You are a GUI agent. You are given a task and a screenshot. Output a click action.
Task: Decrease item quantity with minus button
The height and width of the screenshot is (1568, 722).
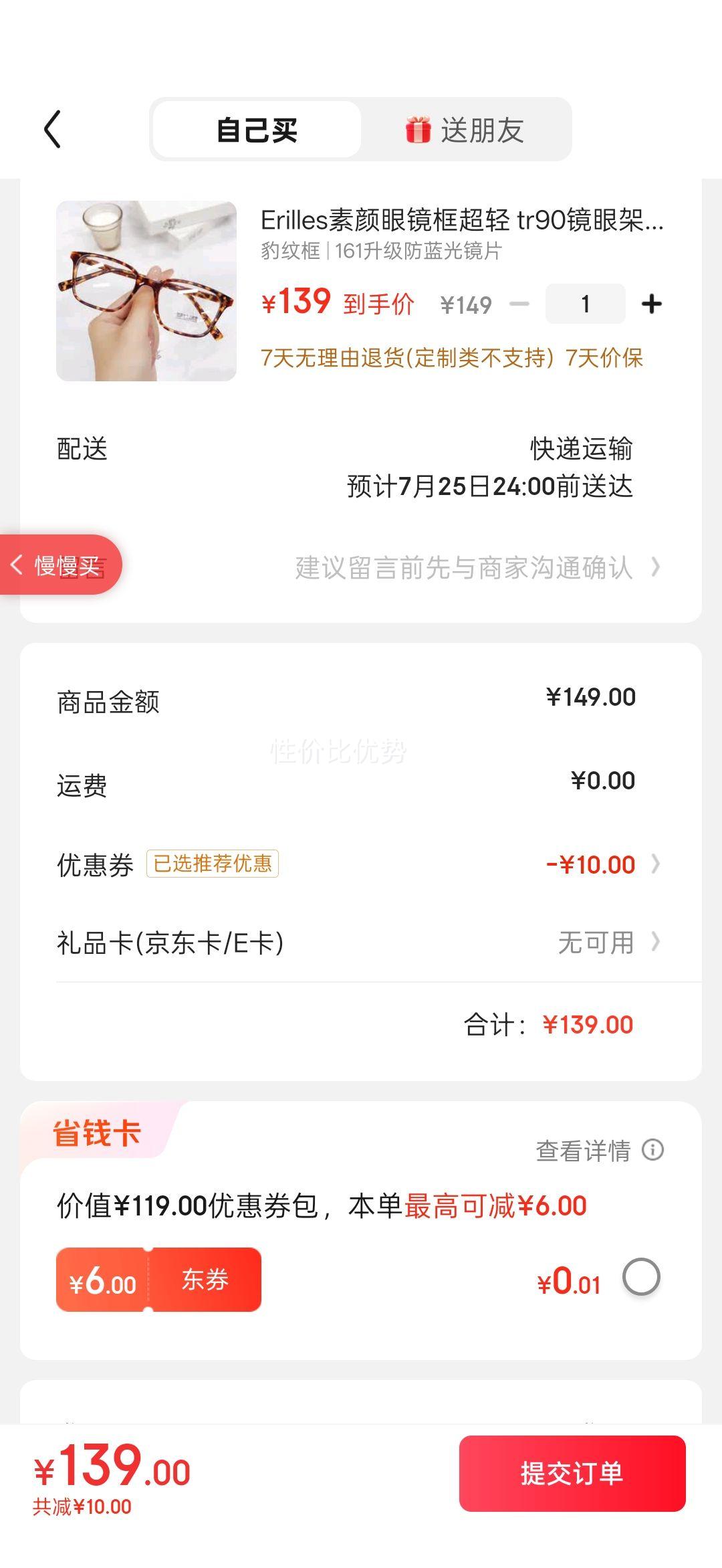[519, 304]
